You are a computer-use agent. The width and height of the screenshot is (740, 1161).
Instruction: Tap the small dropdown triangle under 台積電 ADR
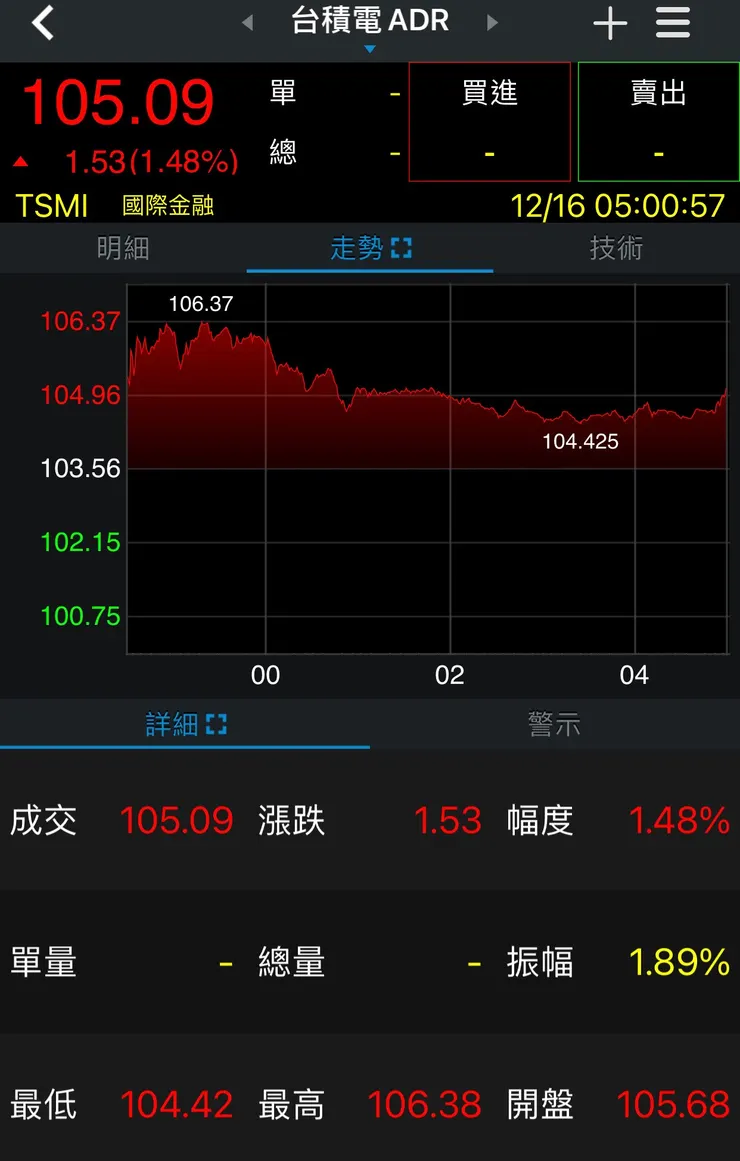point(369,45)
